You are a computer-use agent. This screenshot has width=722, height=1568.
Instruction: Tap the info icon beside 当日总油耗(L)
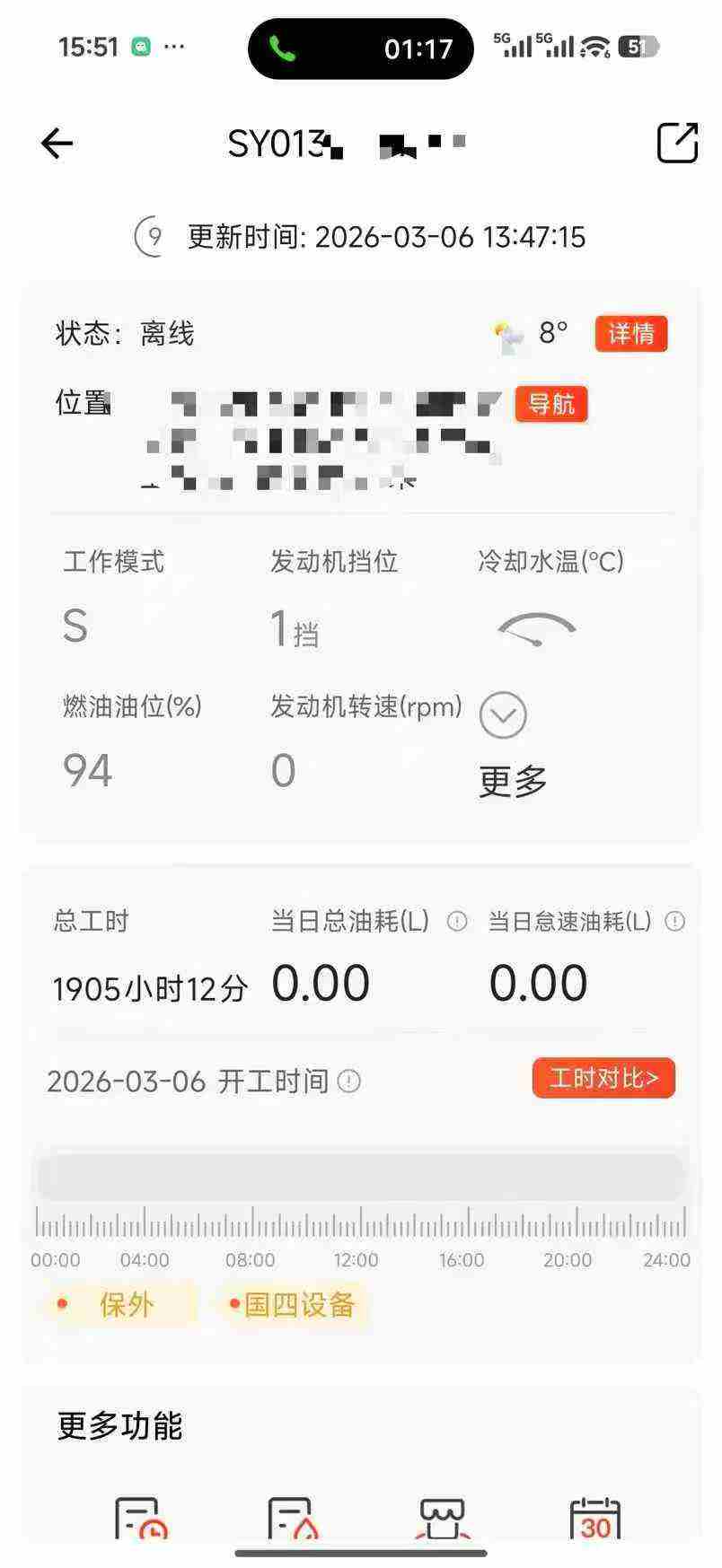click(457, 921)
